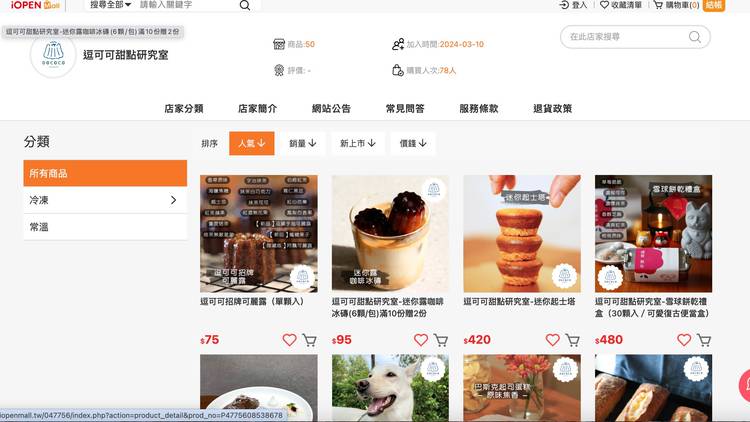Tap the 結帳 checkout button
Image resolution: width=750 pixels, height=422 pixels.
click(x=714, y=5)
